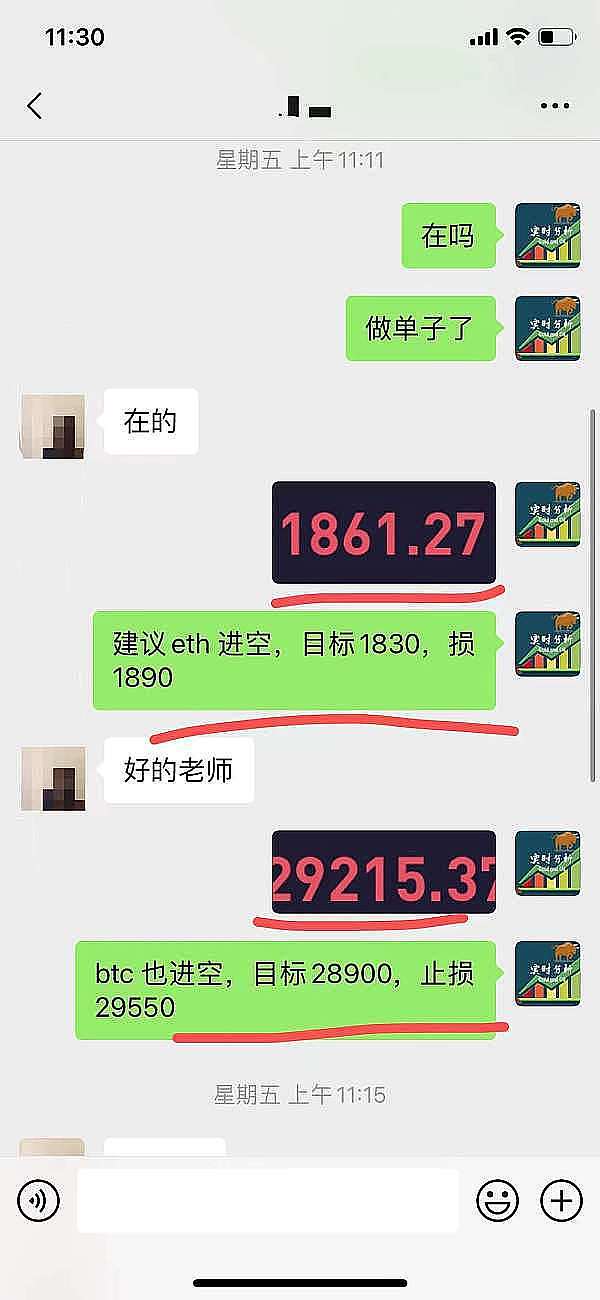The width and height of the screenshot is (600, 1300).
Task: Open the 29215.37 price image
Action: click(384, 872)
